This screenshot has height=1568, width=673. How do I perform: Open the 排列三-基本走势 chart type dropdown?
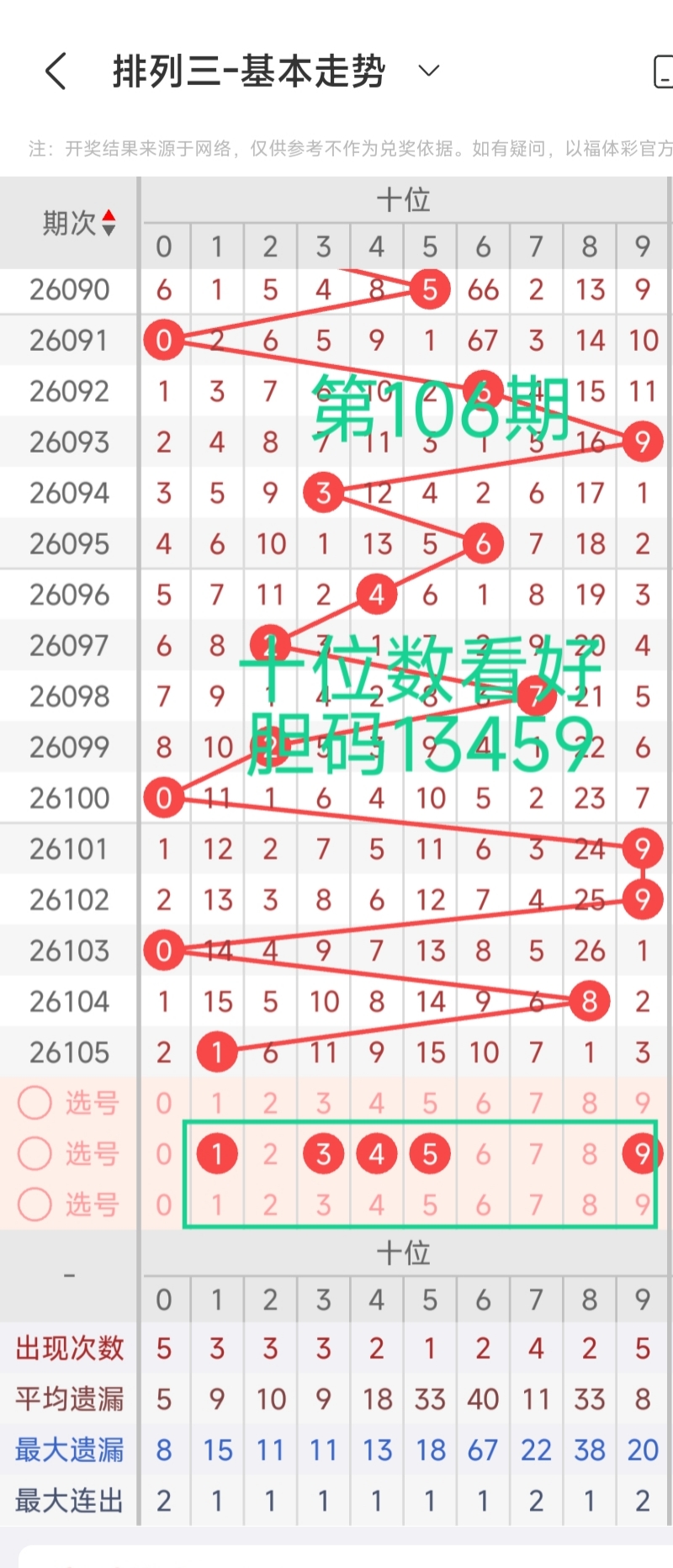pos(429,71)
